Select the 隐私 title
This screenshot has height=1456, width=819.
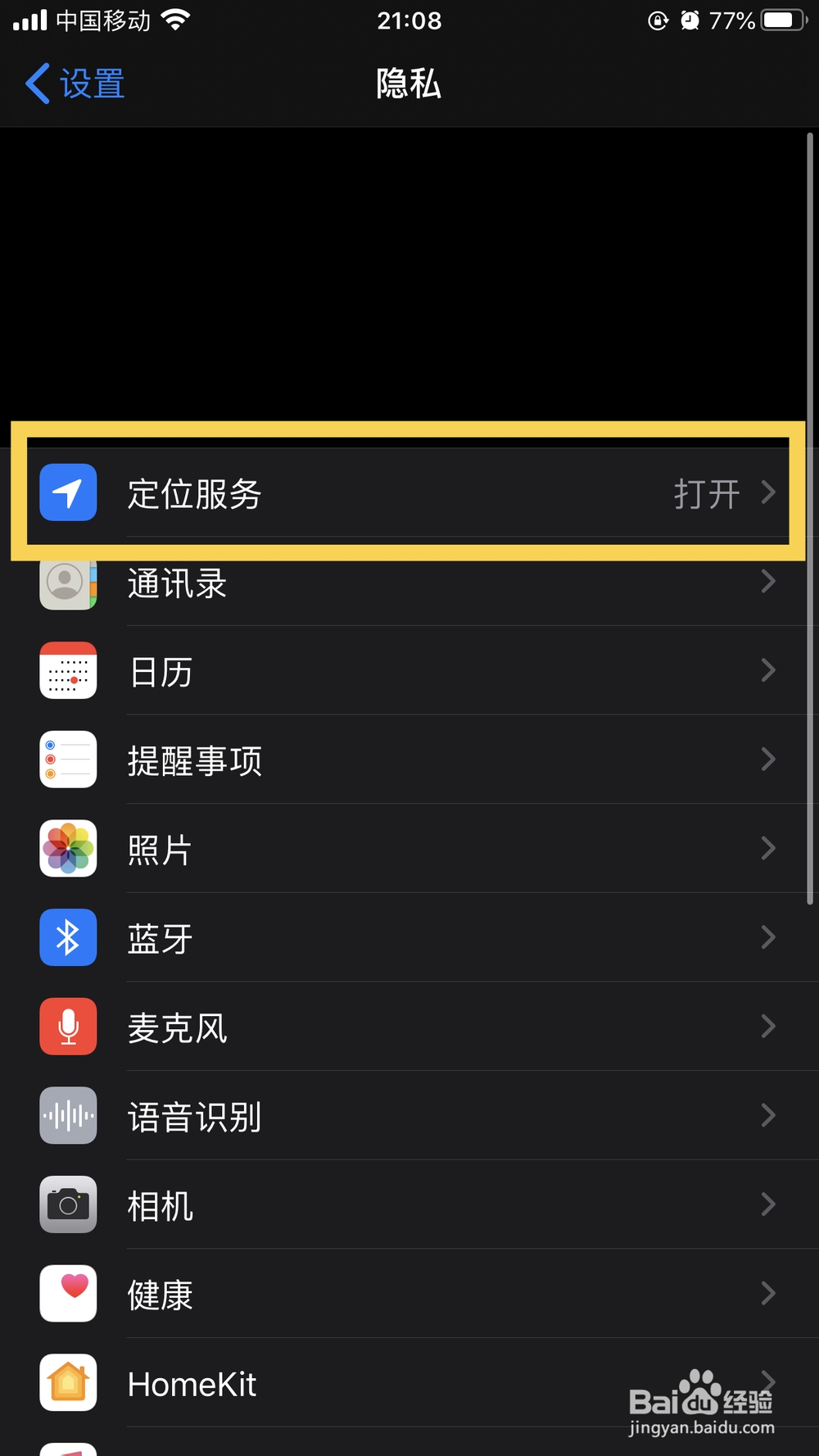pos(409,84)
